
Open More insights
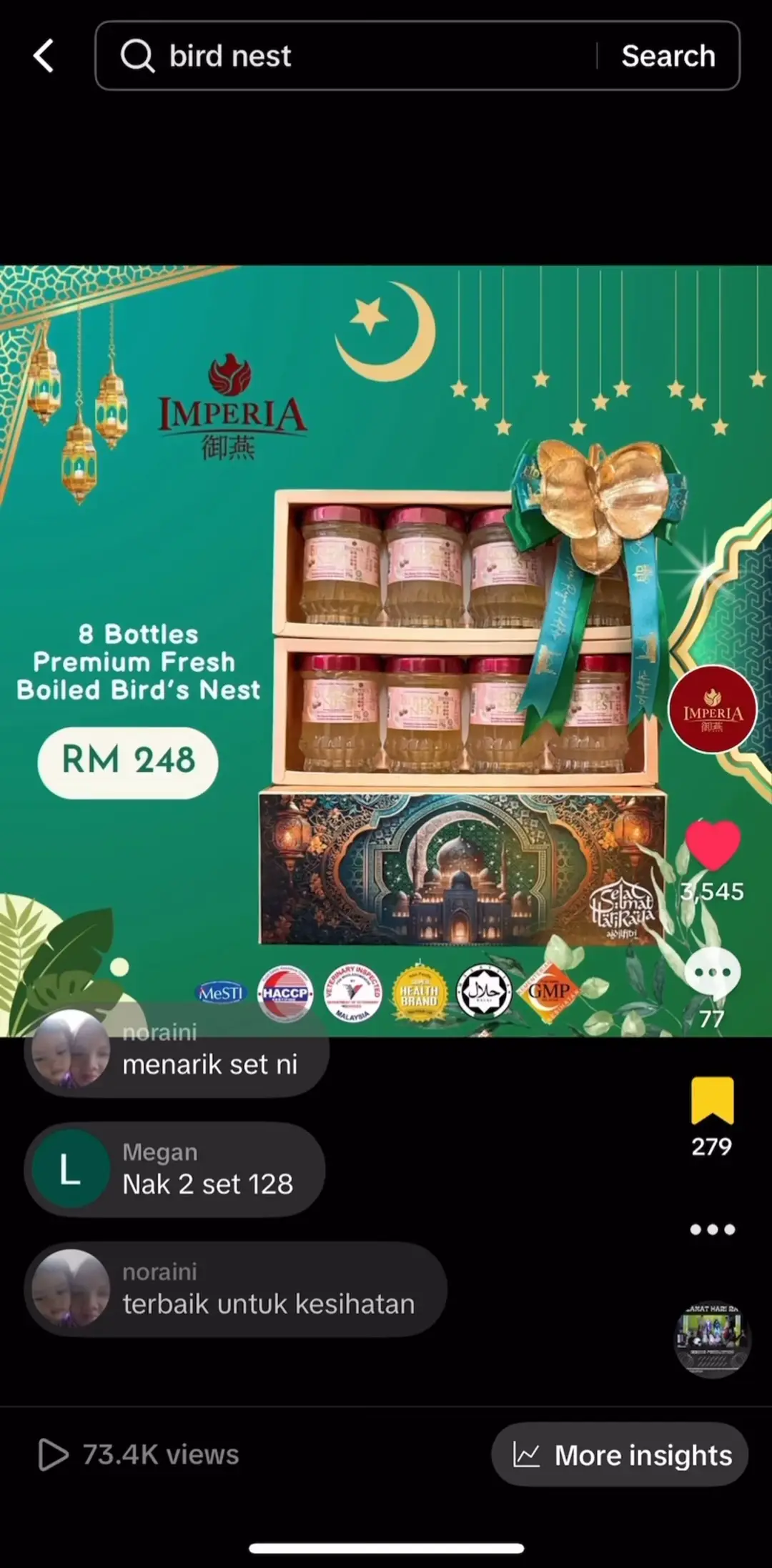point(620,1455)
